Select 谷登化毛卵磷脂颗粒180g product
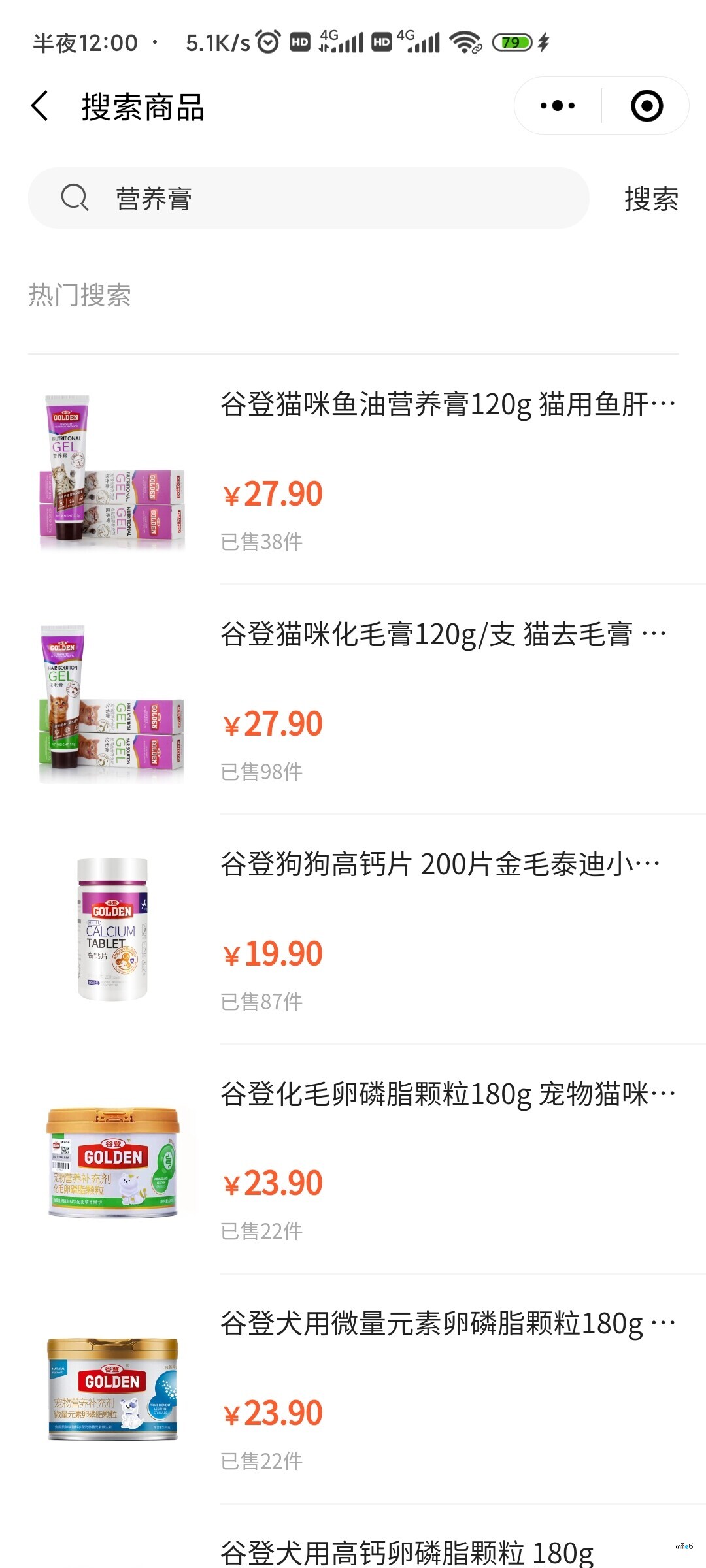The image size is (706, 1568). (447, 1095)
